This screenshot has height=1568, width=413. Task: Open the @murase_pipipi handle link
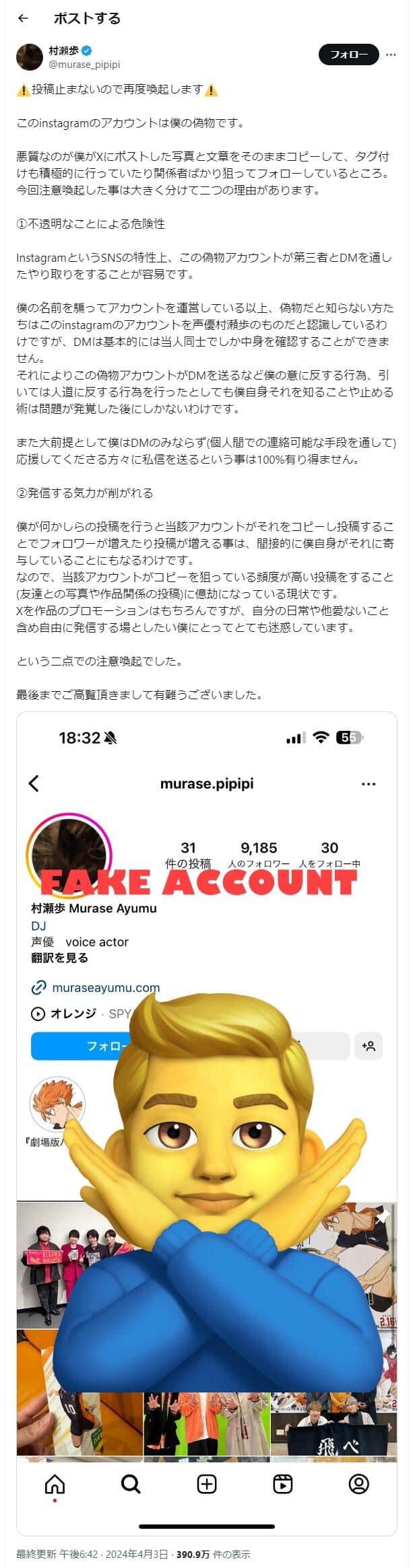(84, 65)
